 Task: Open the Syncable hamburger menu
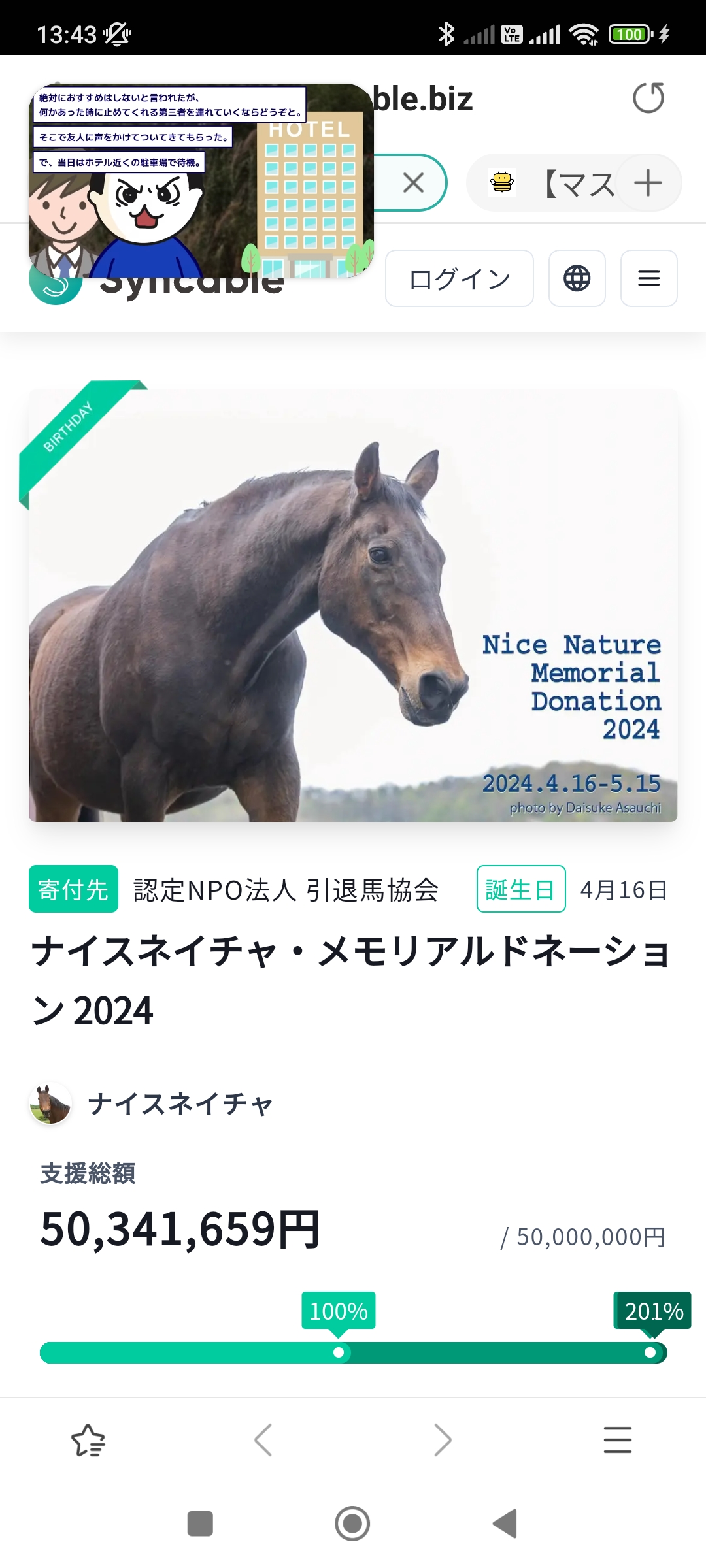point(648,279)
